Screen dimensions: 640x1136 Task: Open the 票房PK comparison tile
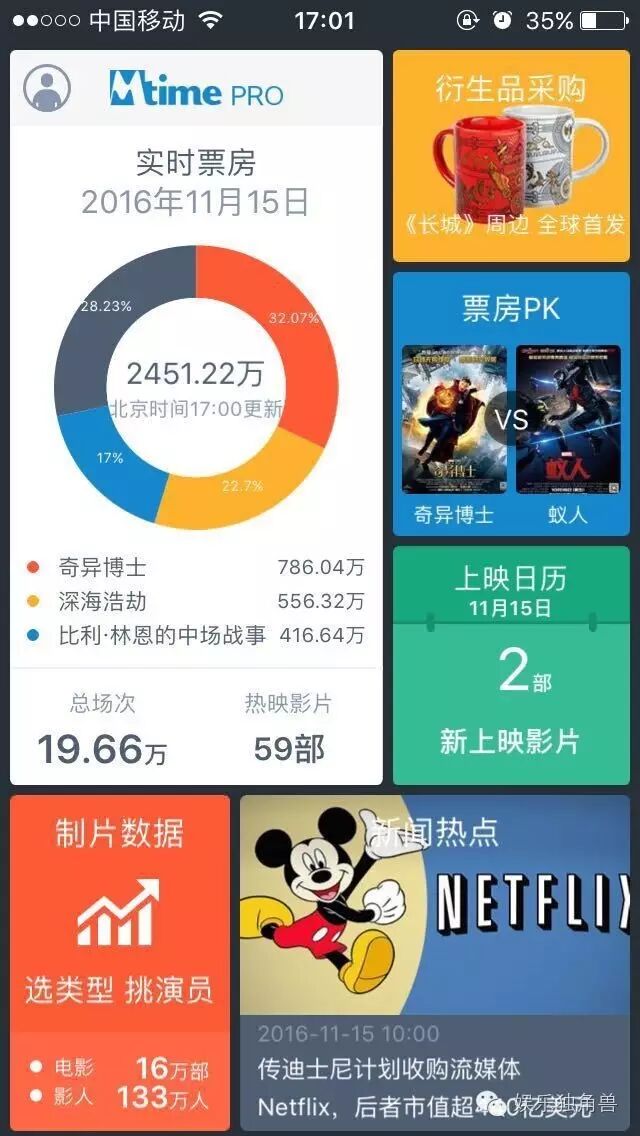511,404
